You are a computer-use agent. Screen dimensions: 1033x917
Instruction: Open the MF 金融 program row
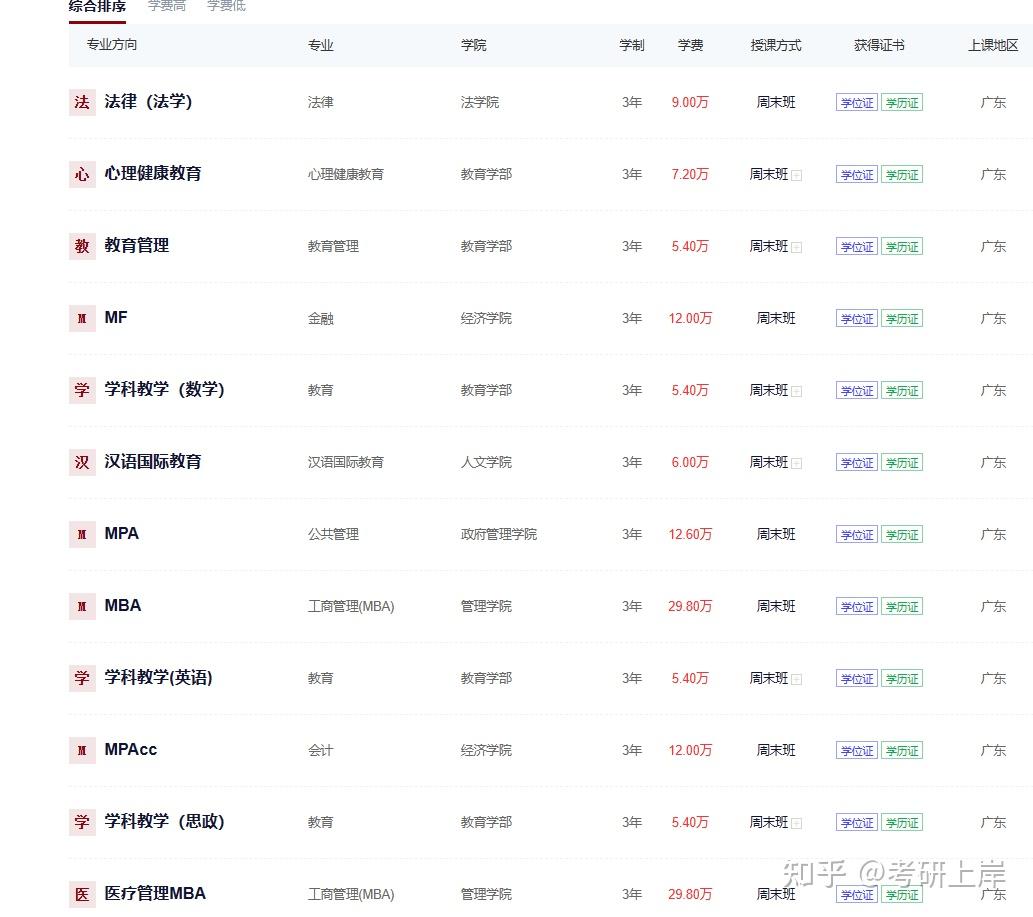[x=116, y=318]
